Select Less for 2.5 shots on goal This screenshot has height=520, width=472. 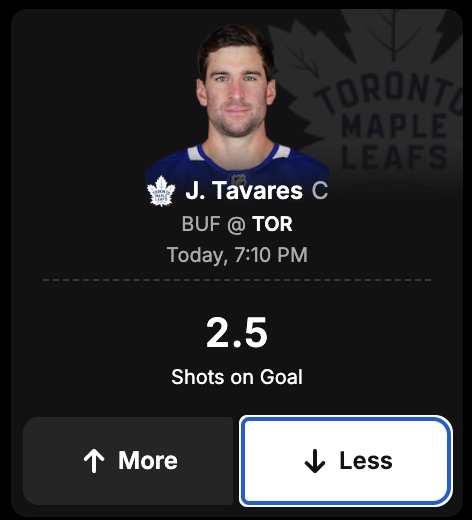(346, 461)
